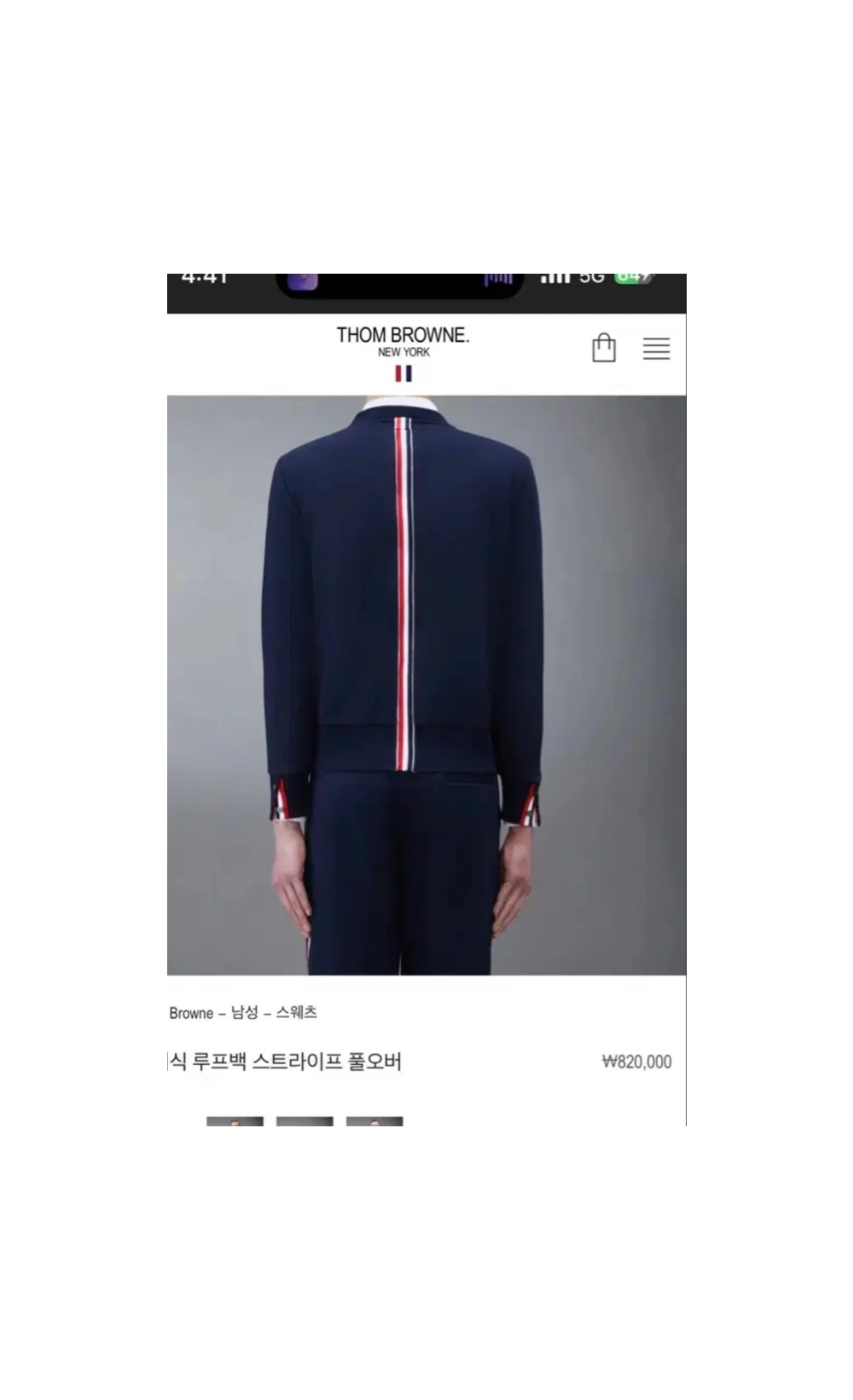
Task: Open the shopping bag
Action: pos(604,348)
